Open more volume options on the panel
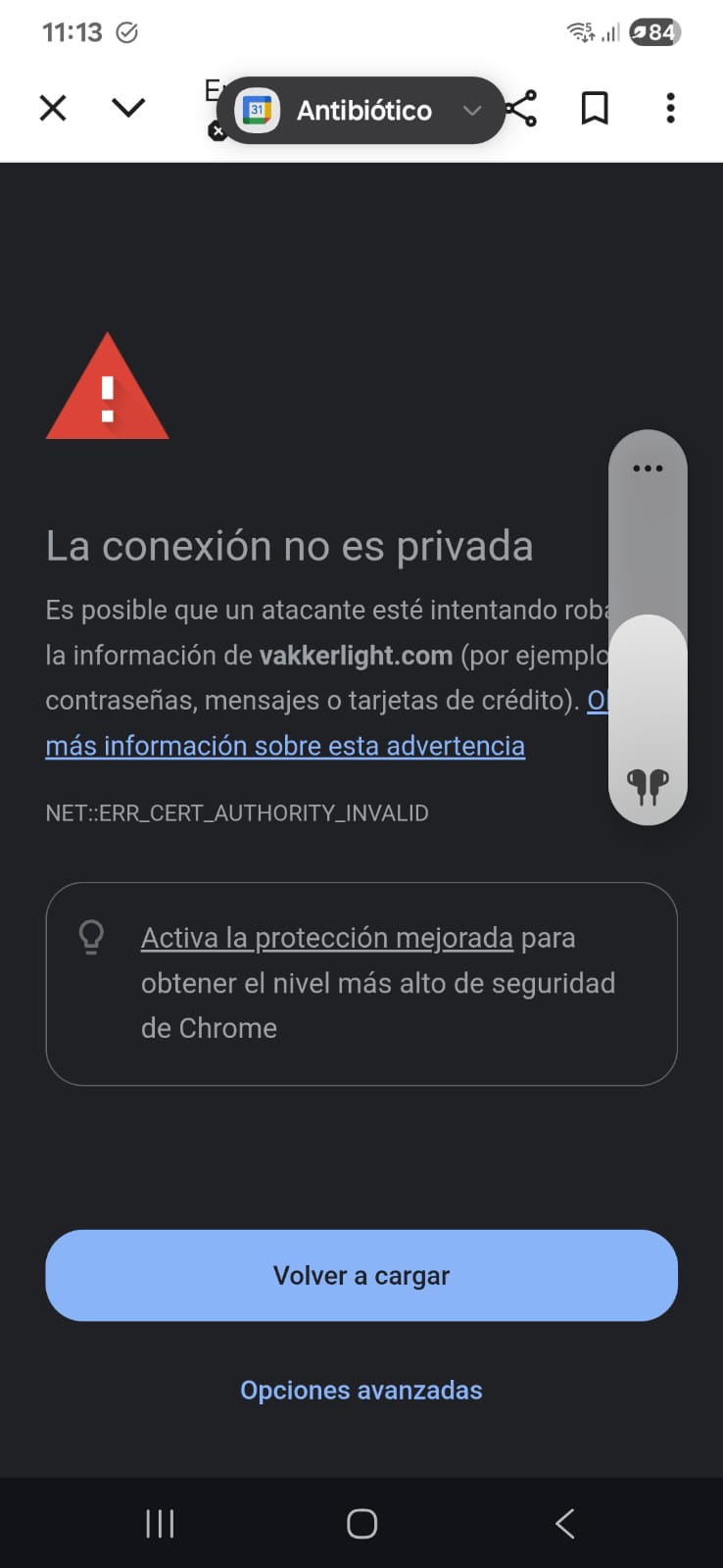 [648, 468]
